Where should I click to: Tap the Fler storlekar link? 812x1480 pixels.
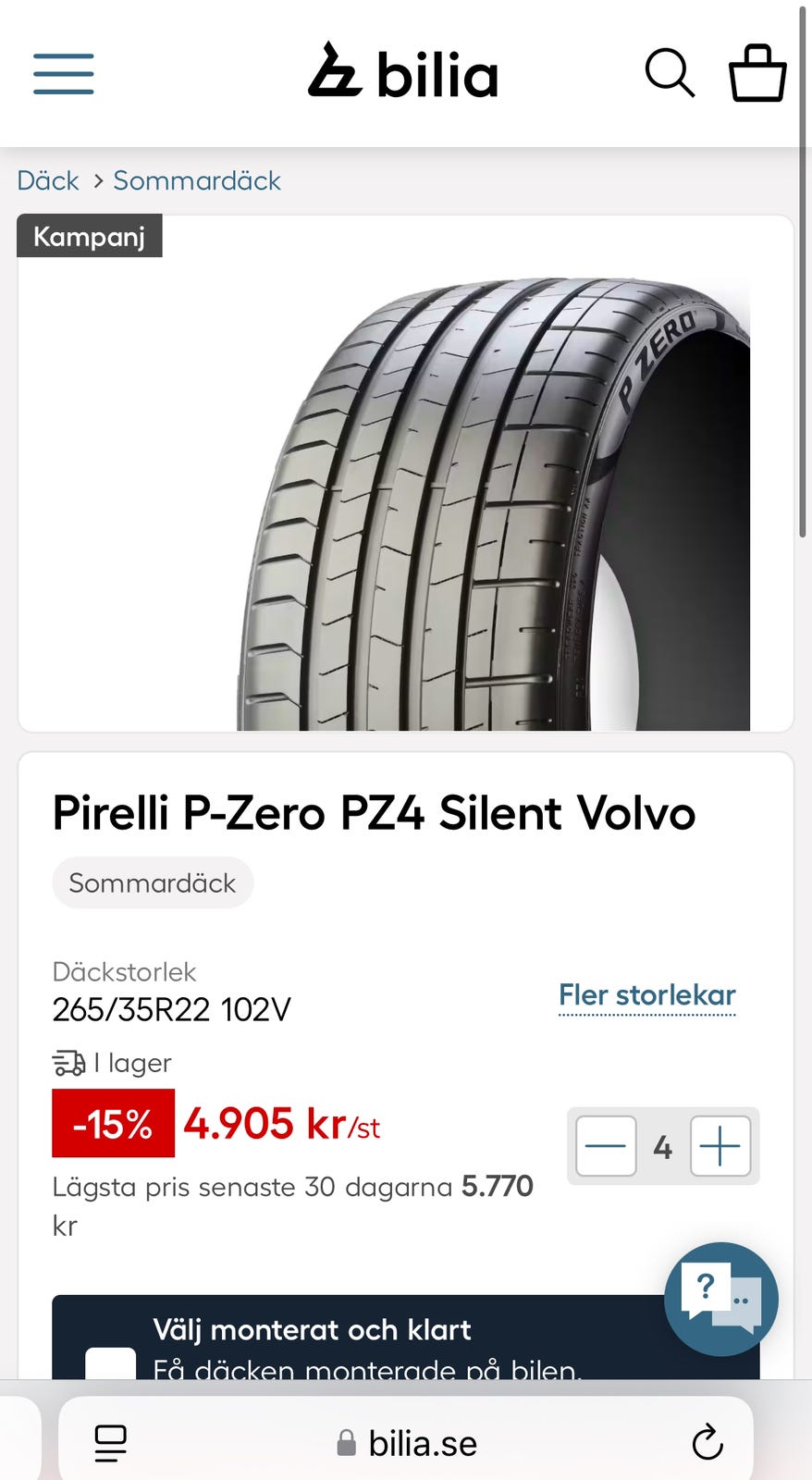646,995
